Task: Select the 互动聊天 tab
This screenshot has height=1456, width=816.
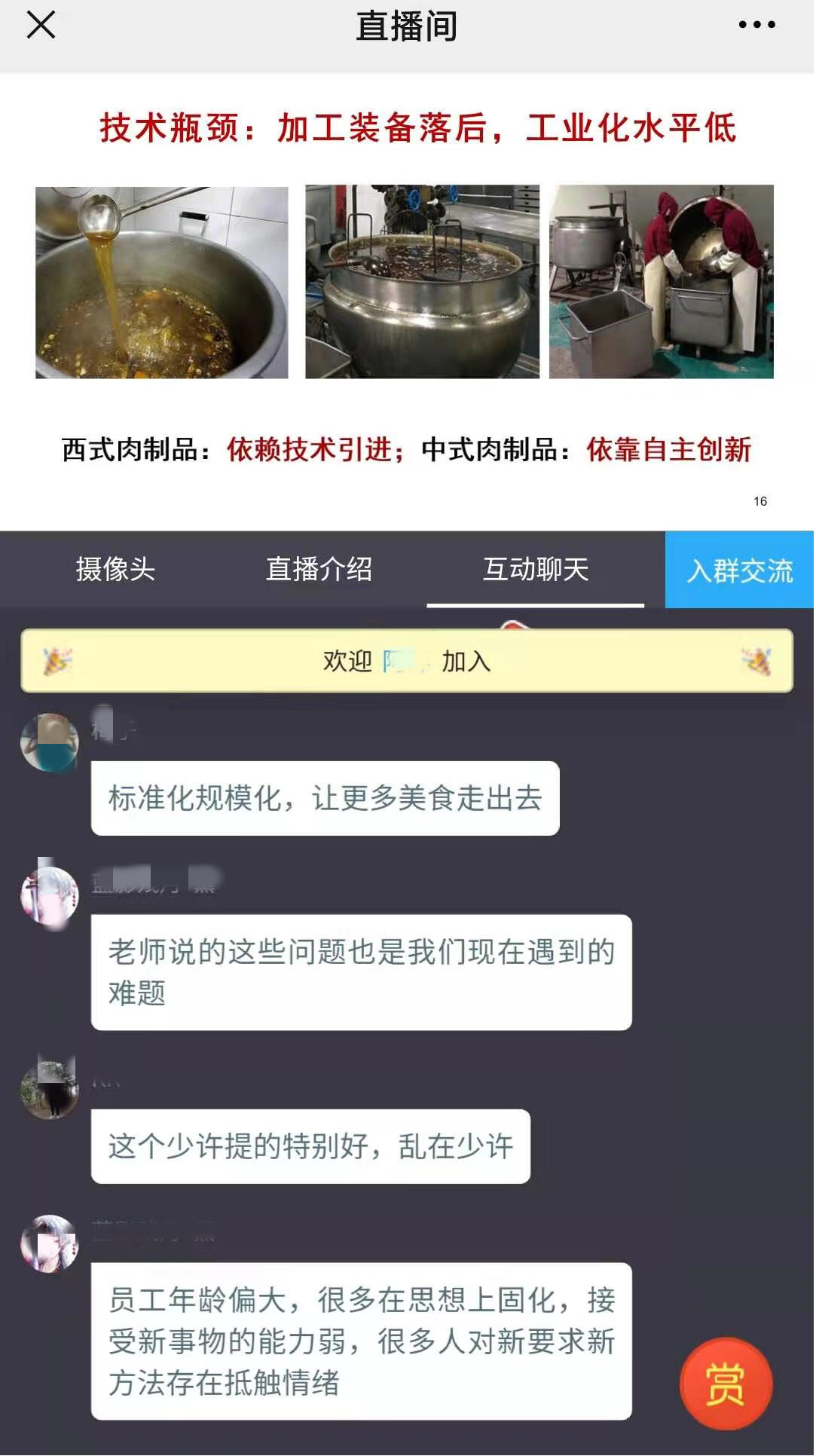Action: point(536,570)
